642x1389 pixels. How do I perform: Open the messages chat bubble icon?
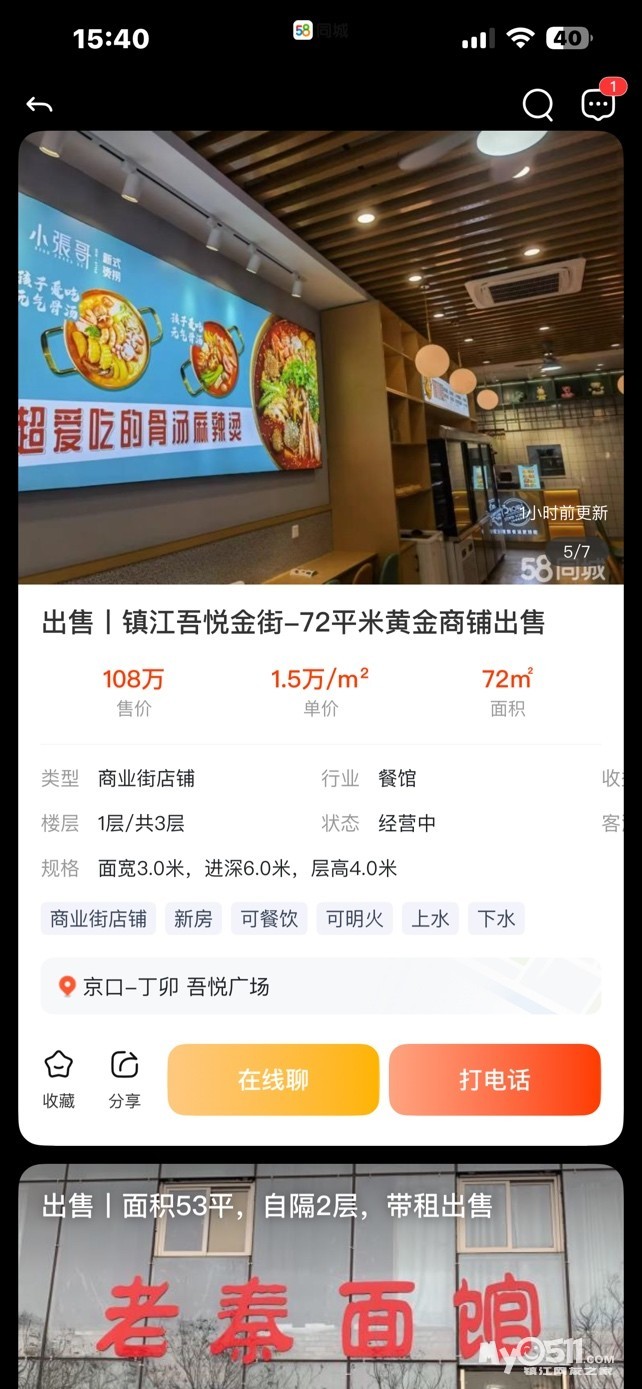coord(598,105)
